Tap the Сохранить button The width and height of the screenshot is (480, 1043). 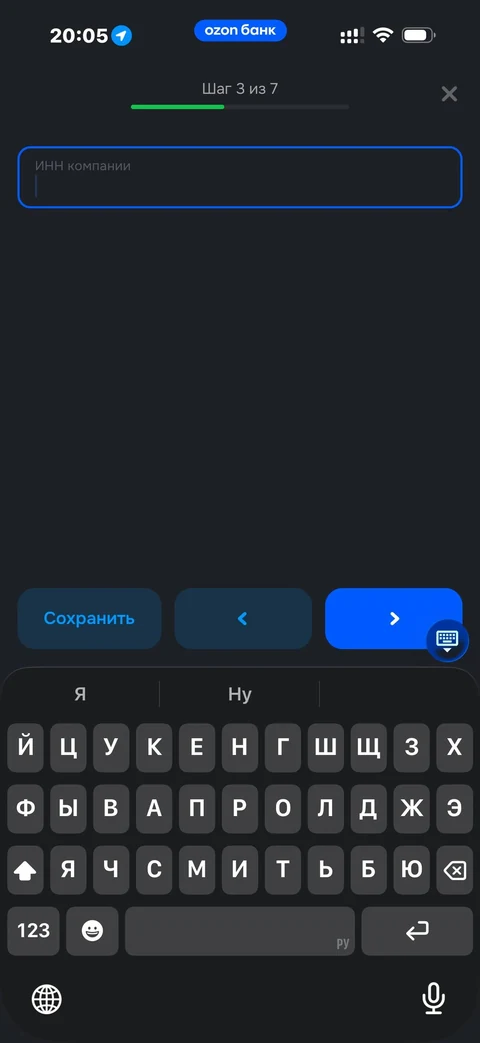pyautogui.click(x=89, y=619)
